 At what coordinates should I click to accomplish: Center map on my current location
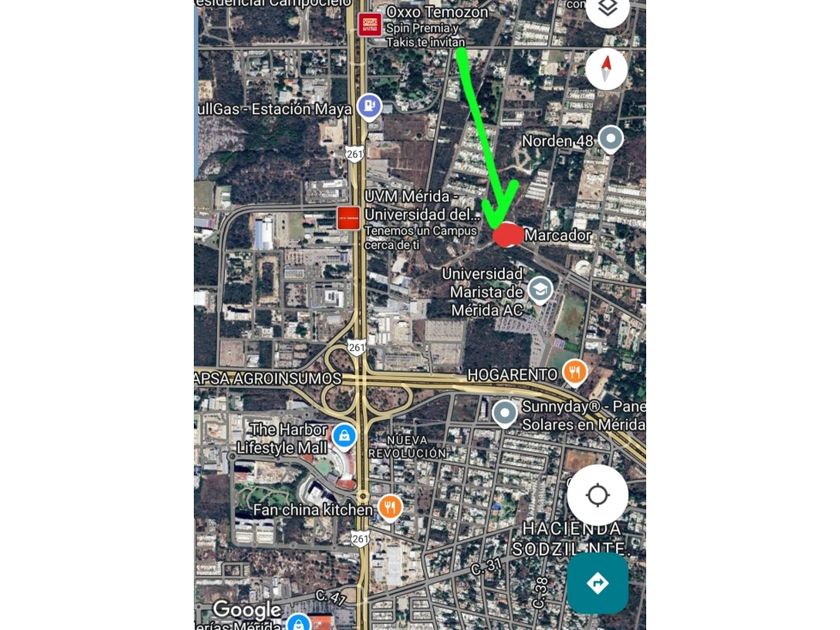coord(597,495)
